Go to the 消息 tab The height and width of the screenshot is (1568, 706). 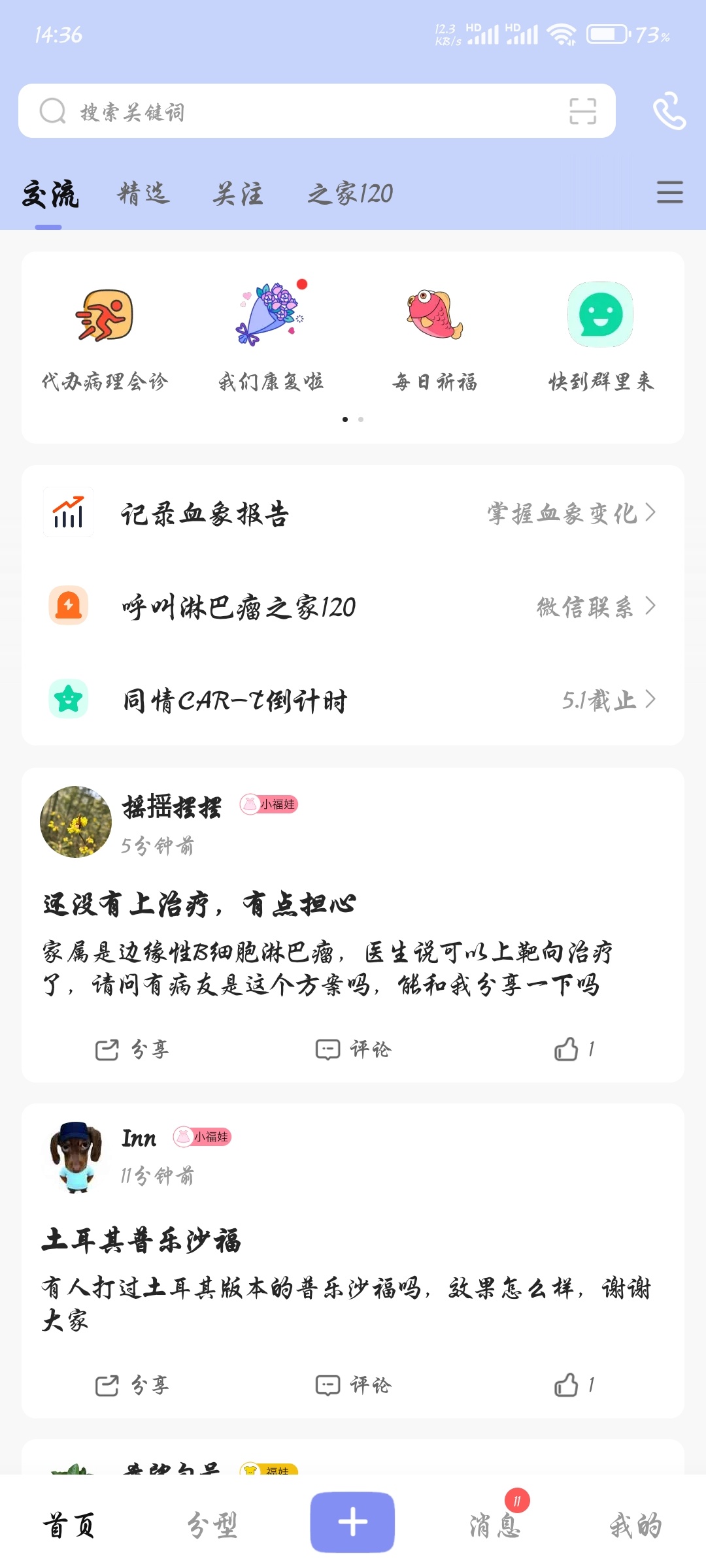495,1526
